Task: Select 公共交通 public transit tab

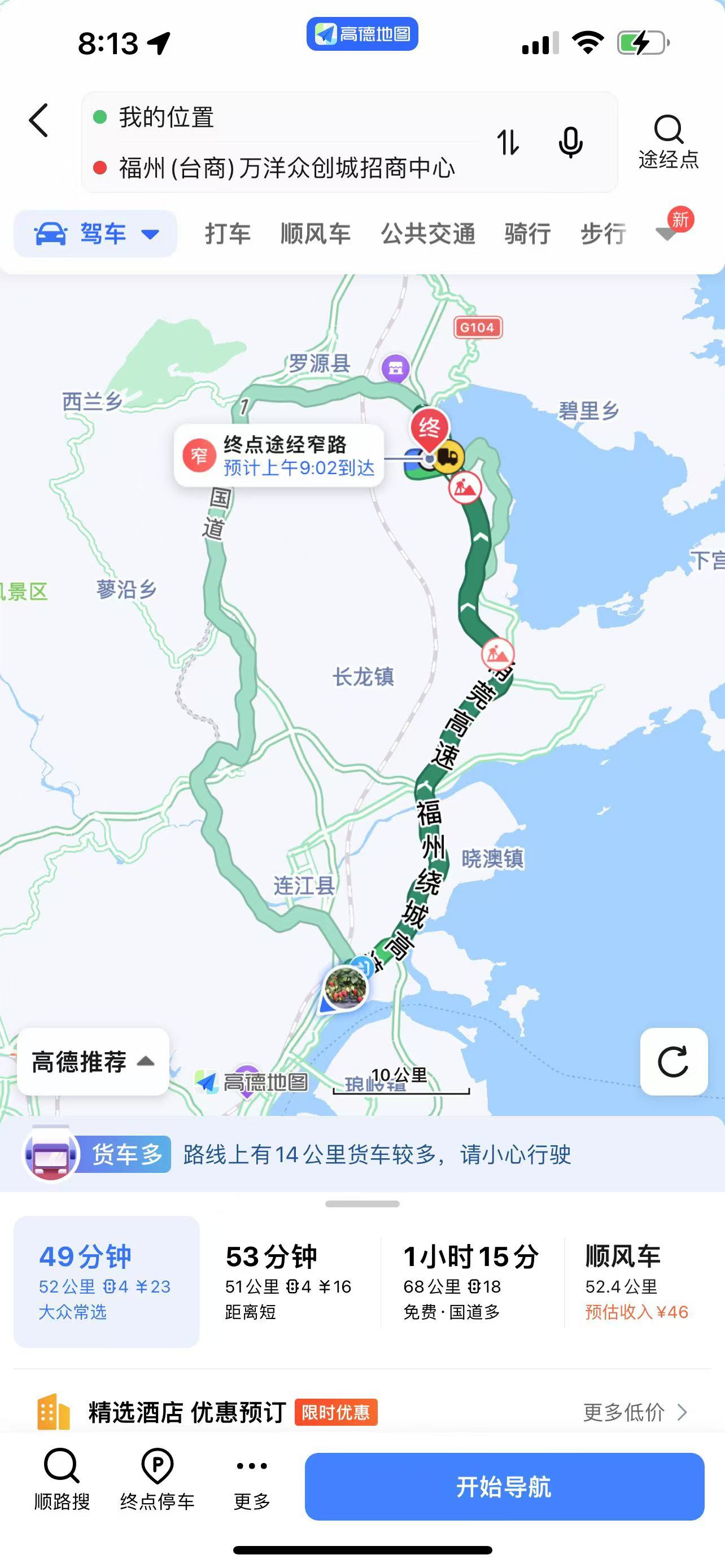Action: click(428, 234)
